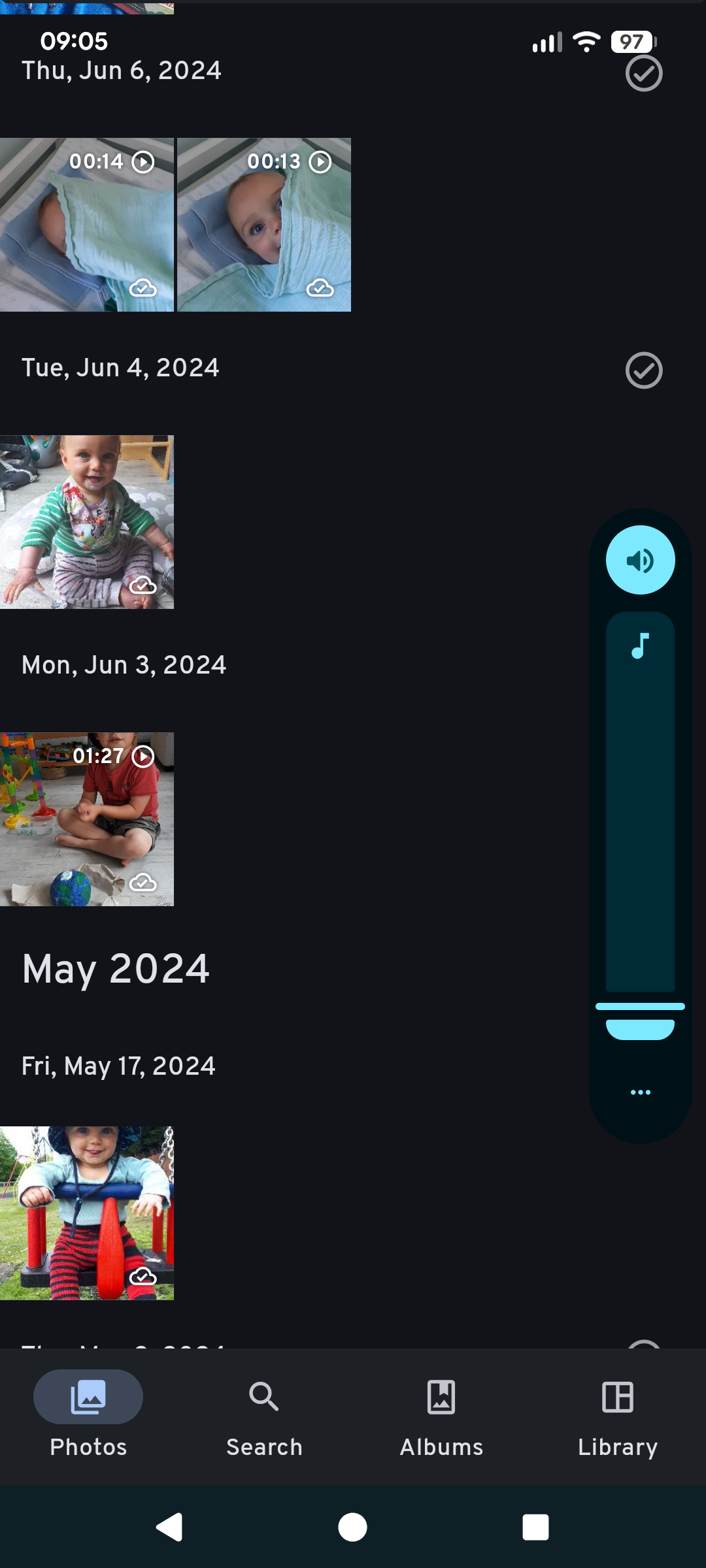Open the photo from Fri, May 17
706x1568 pixels.
pos(87,1213)
